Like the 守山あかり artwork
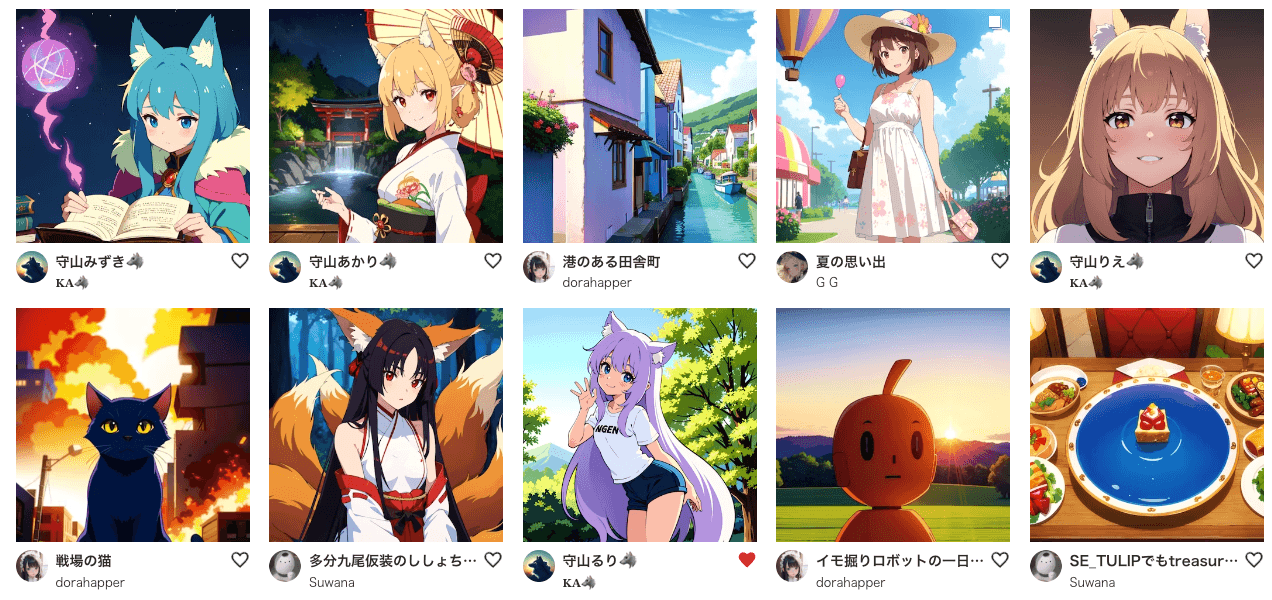 493,261
